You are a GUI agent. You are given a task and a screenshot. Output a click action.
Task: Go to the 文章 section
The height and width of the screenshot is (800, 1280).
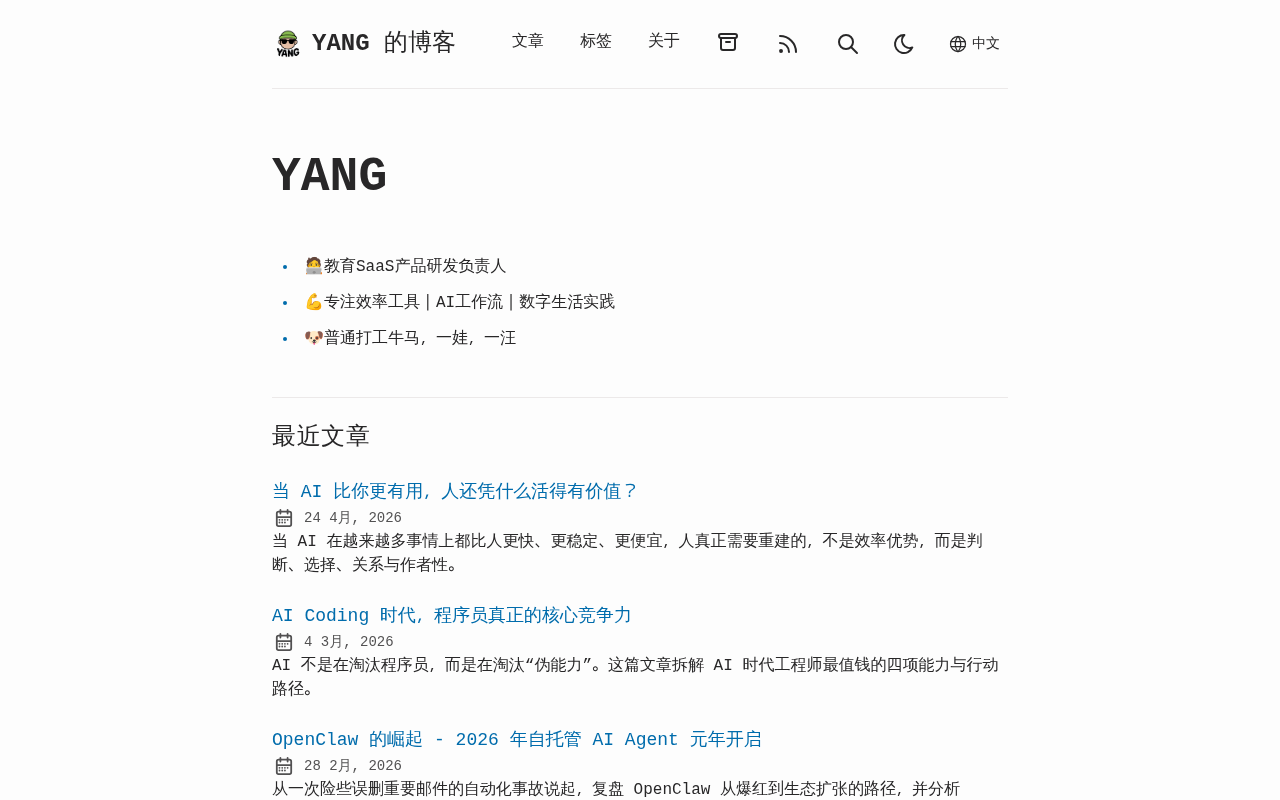click(528, 41)
